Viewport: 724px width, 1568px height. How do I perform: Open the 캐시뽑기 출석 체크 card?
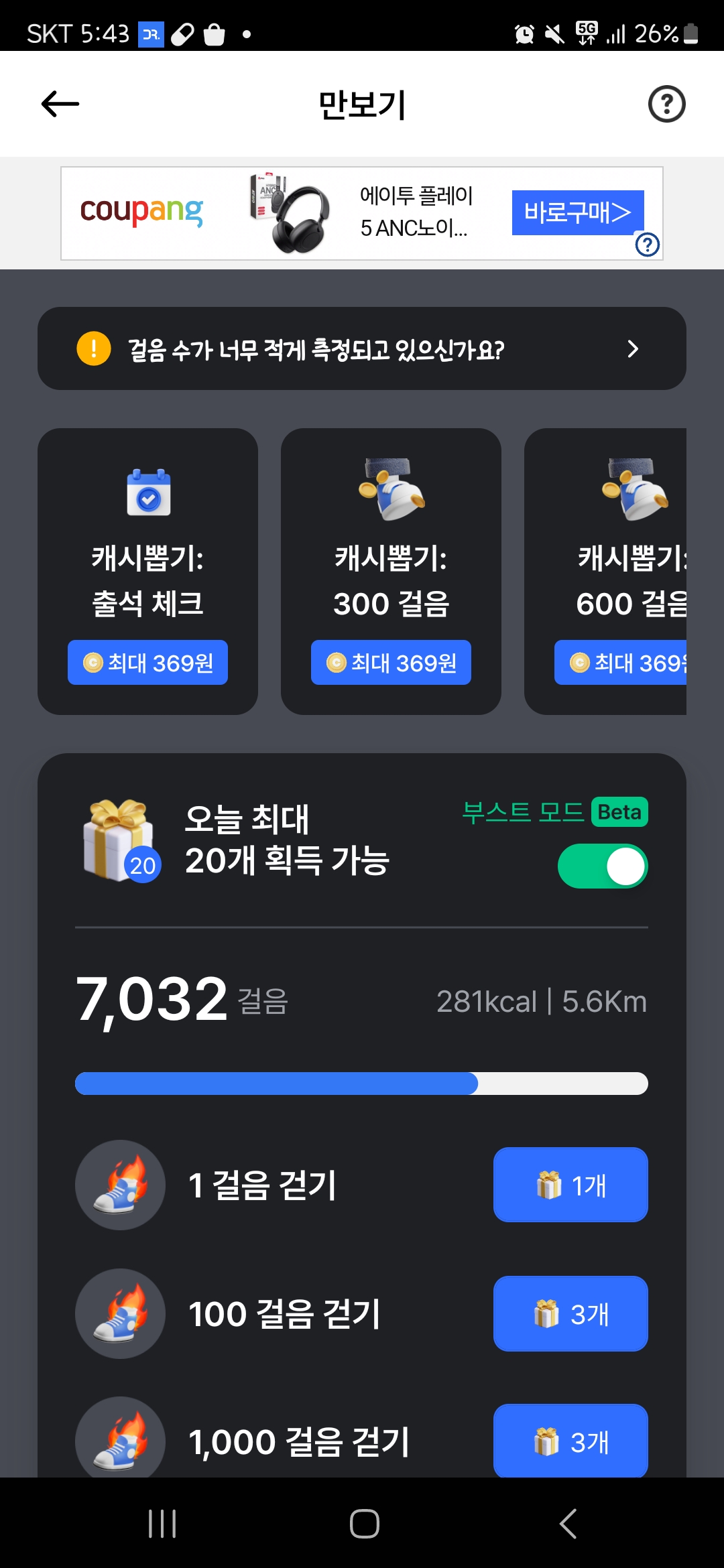tap(147, 571)
